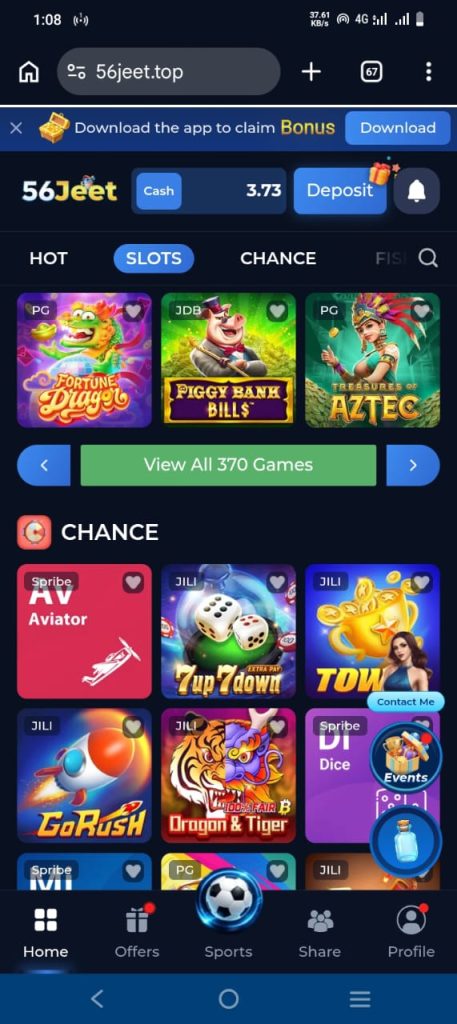Show next slots with right arrow
Image resolution: width=457 pixels, height=1024 pixels.
click(x=413, y=465)
